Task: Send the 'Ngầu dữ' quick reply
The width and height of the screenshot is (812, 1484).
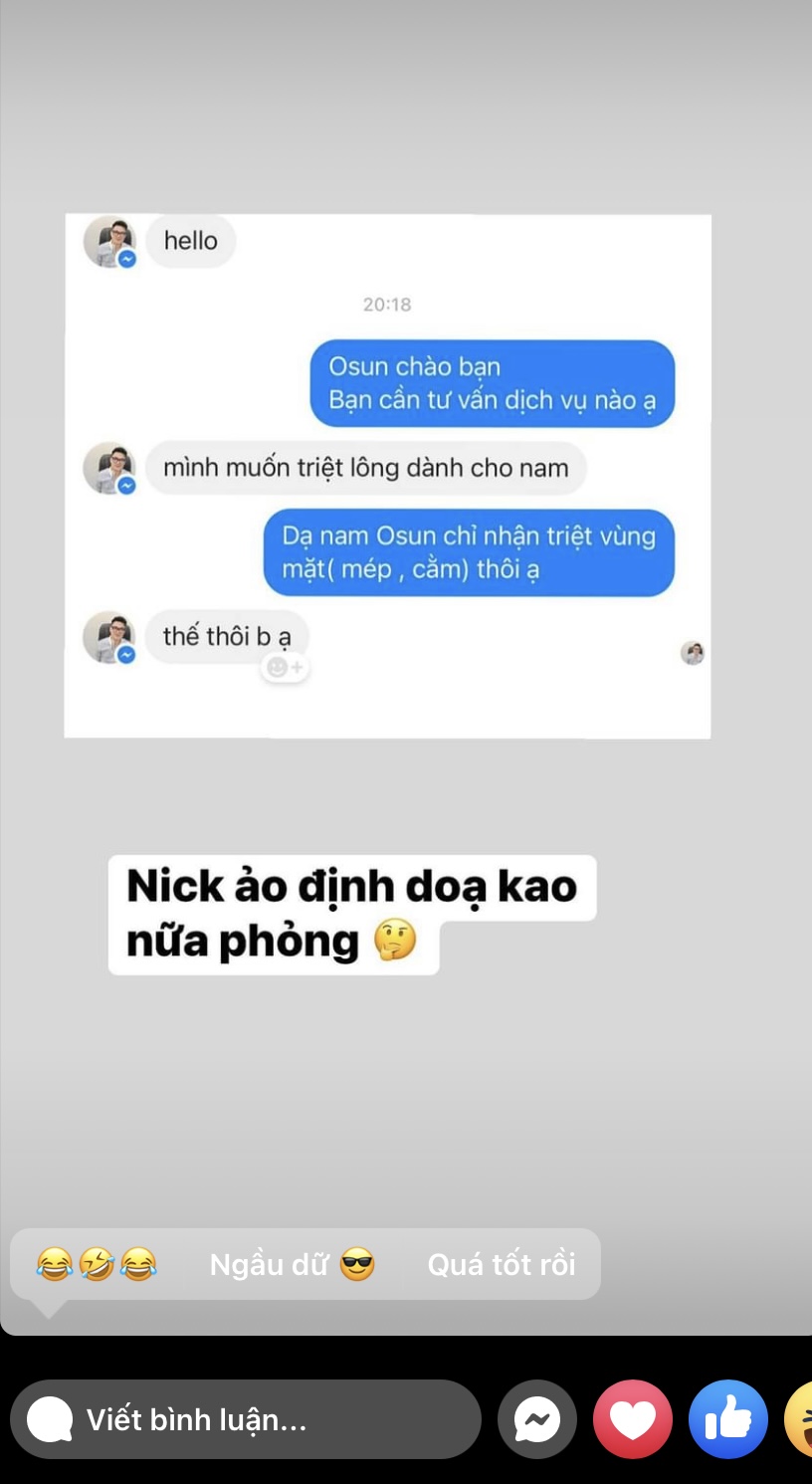Action: tap(292, 1265)
